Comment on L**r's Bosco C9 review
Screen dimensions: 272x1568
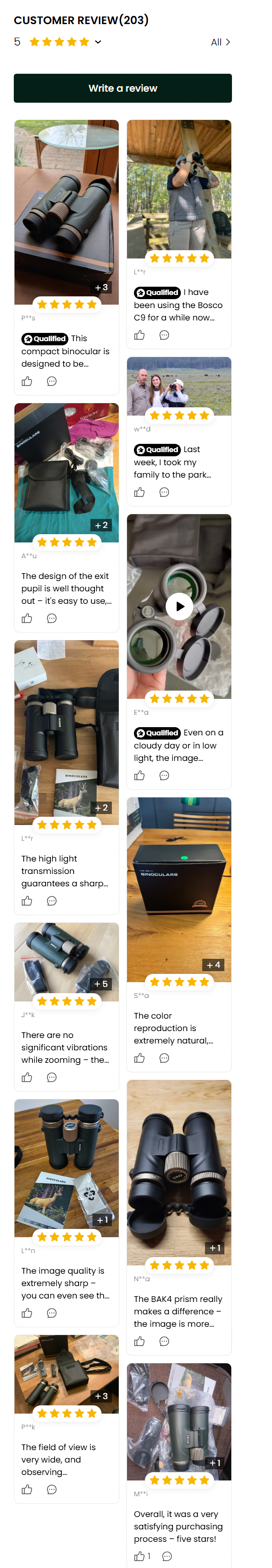click(x=164, y=335)
